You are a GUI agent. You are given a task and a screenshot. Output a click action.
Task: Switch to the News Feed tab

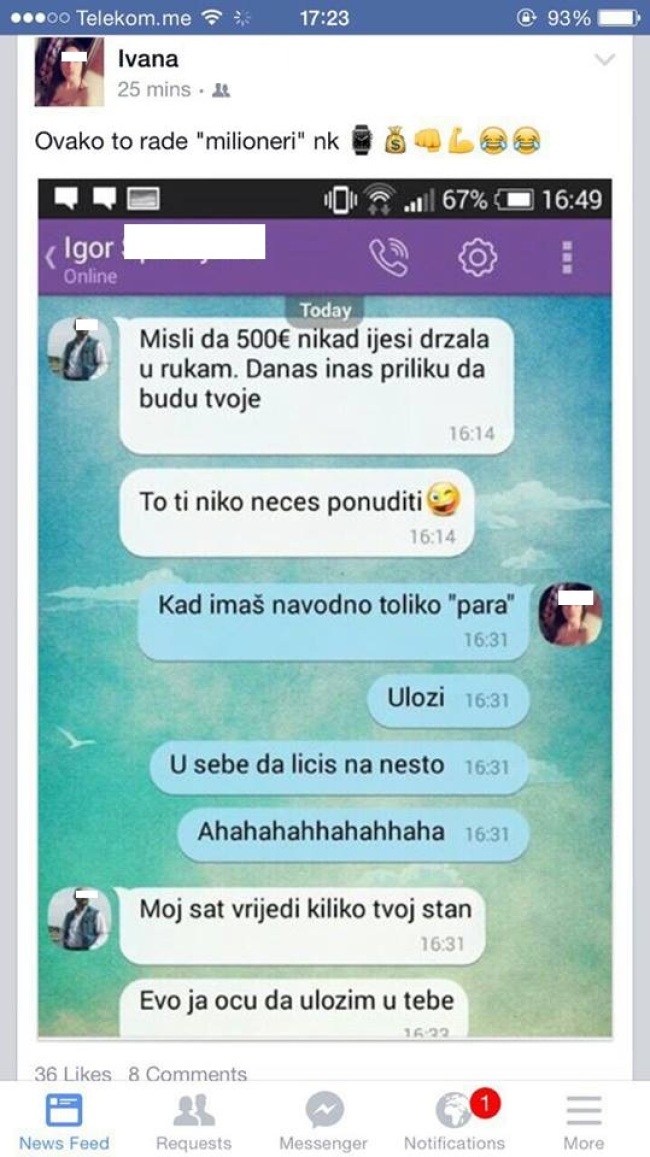coord(64,1122)
